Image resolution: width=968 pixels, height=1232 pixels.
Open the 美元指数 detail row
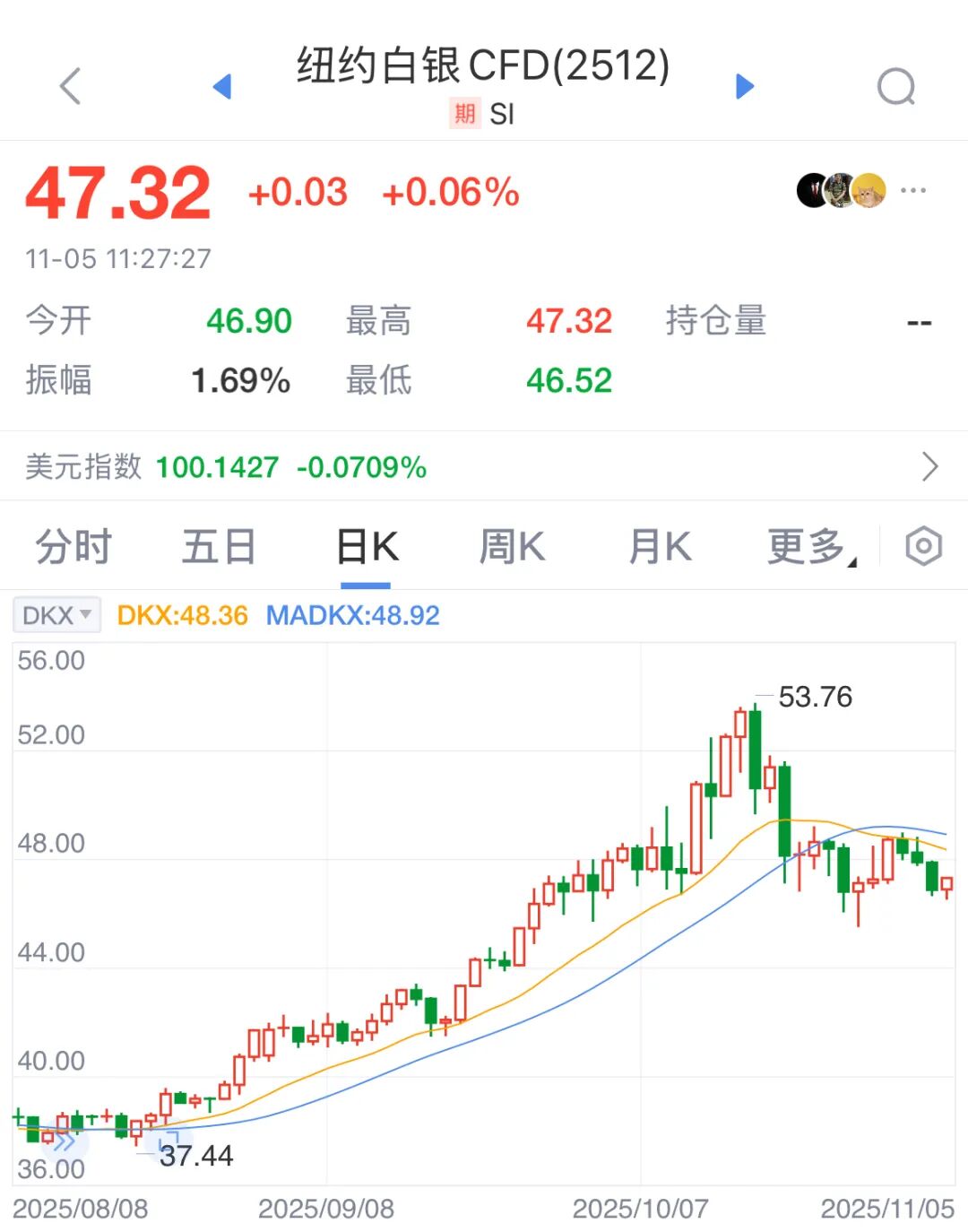point(484,466)
